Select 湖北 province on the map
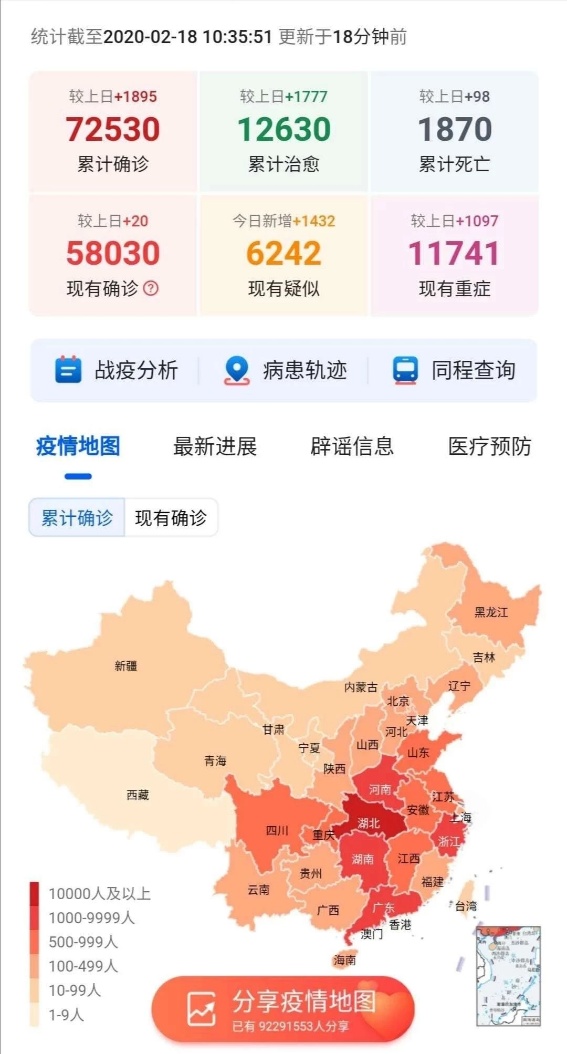 [x=369, y=823]
